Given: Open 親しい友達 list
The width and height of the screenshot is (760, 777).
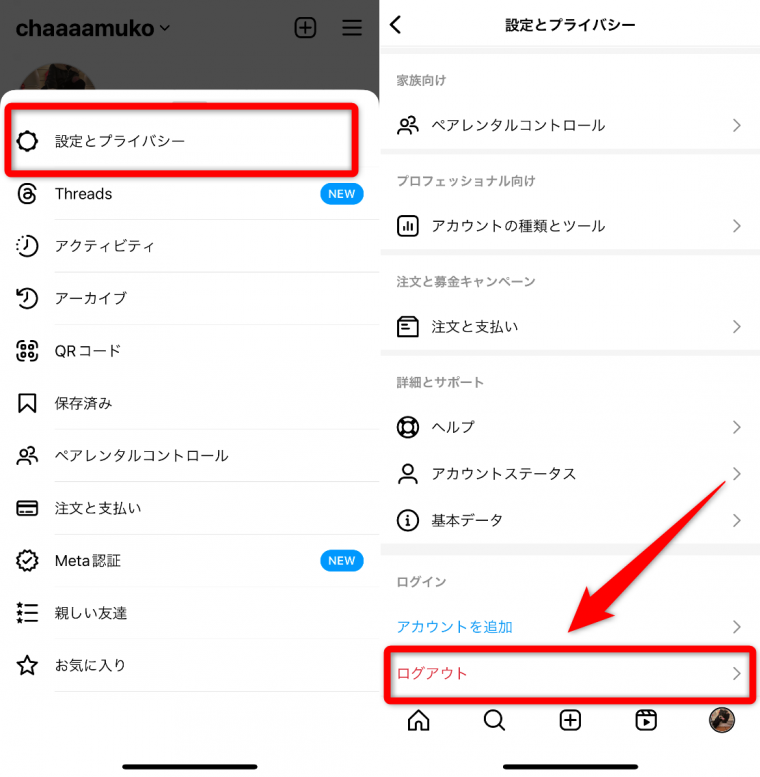Looking at the screenshot, I should (x=90, y=613).
